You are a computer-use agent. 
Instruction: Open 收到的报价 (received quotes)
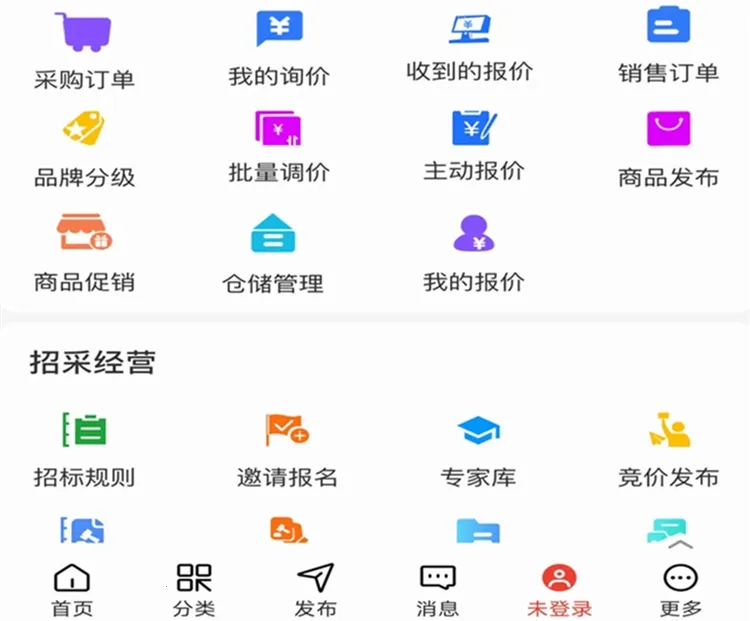(x=469, y=44)
